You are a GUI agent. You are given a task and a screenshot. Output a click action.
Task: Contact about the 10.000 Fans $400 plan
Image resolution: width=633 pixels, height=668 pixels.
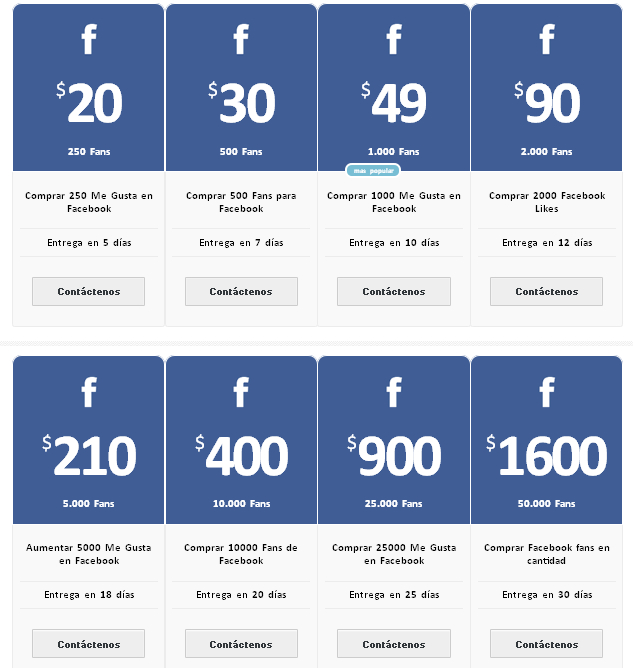(241, 644)
